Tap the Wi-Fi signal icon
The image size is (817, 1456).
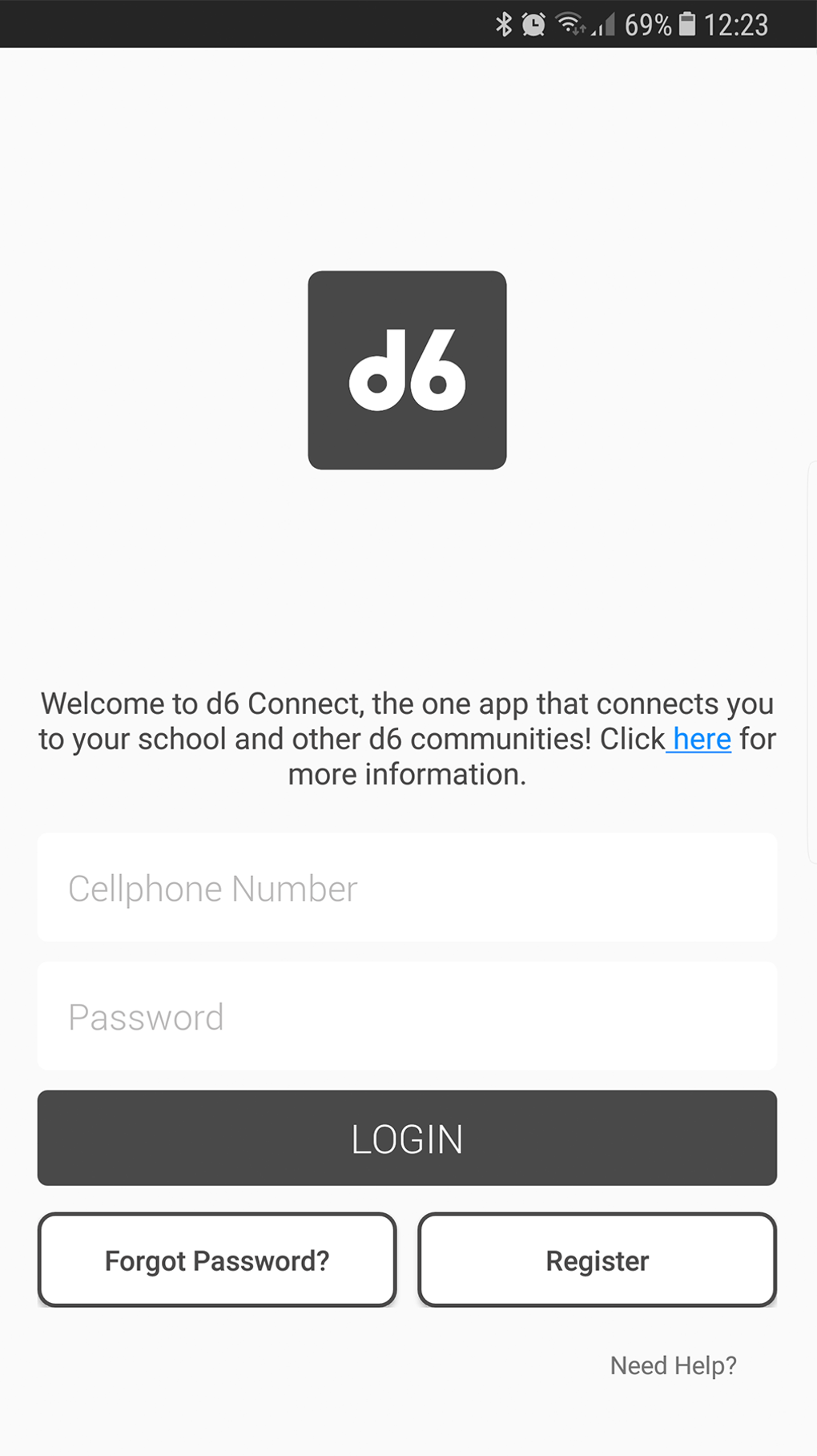click(569, 23)
